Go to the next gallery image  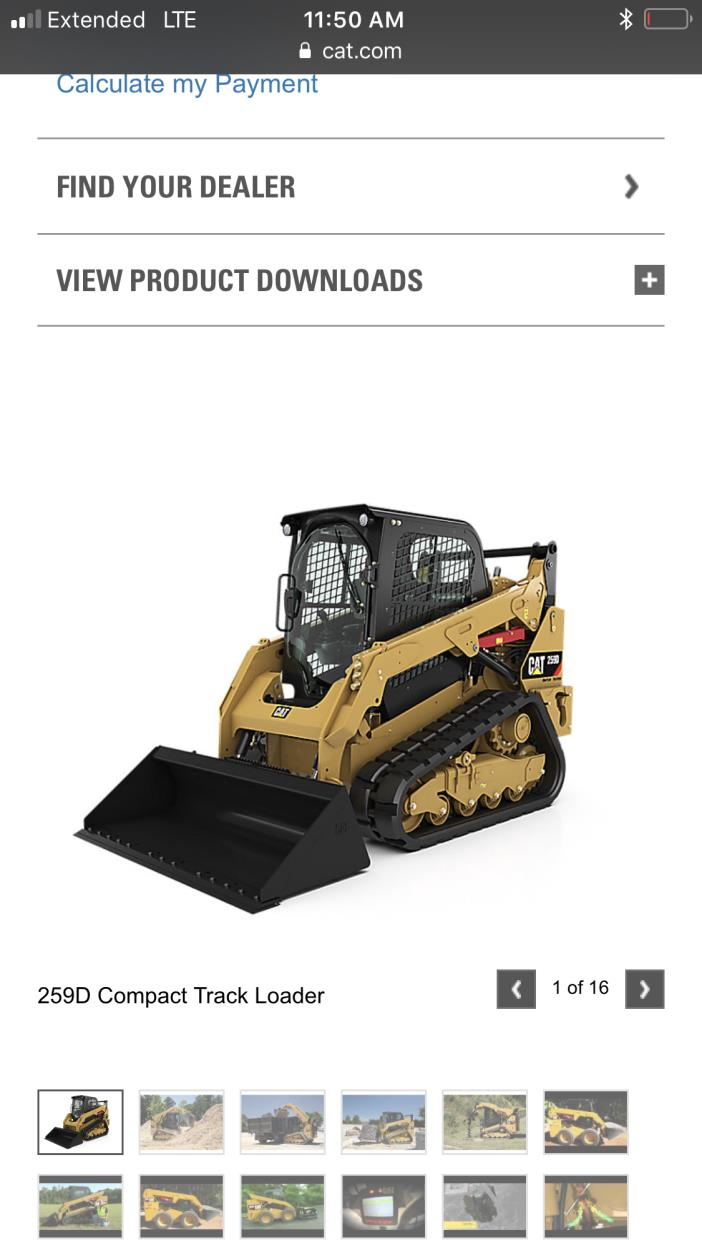coord(644,989)
